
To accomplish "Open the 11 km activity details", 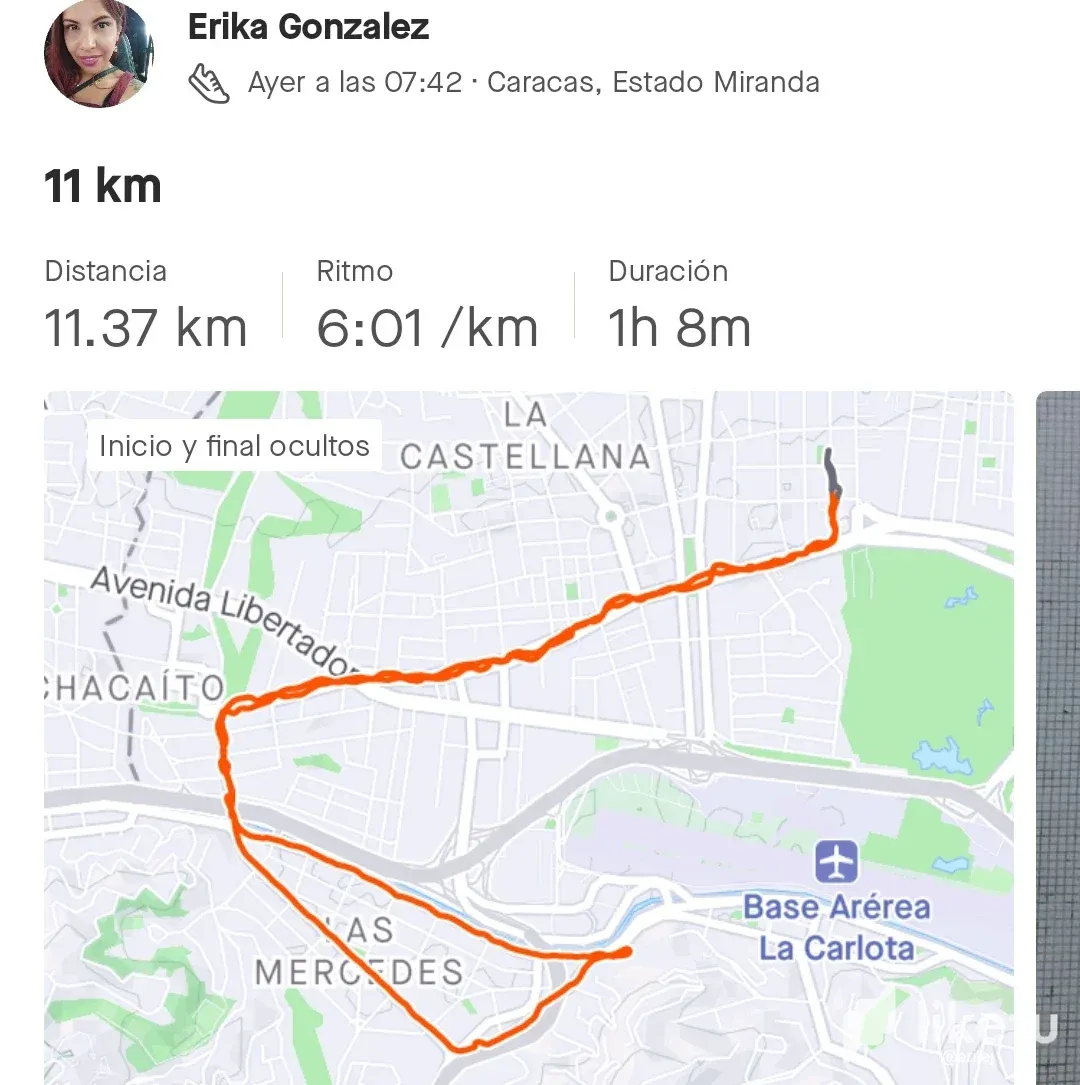I will 103,187.
